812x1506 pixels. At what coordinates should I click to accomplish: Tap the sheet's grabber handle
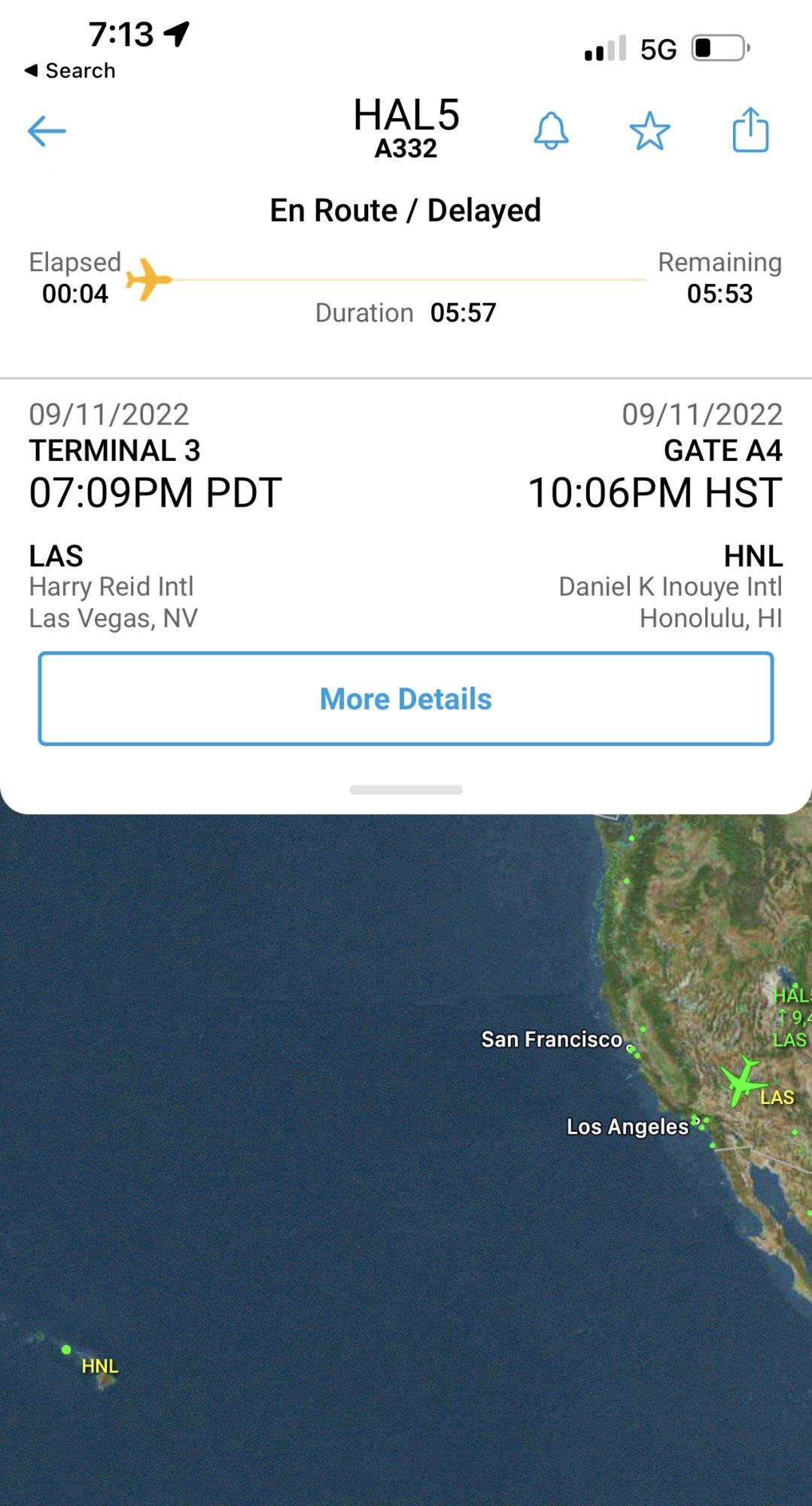click(x=406, y=790)
